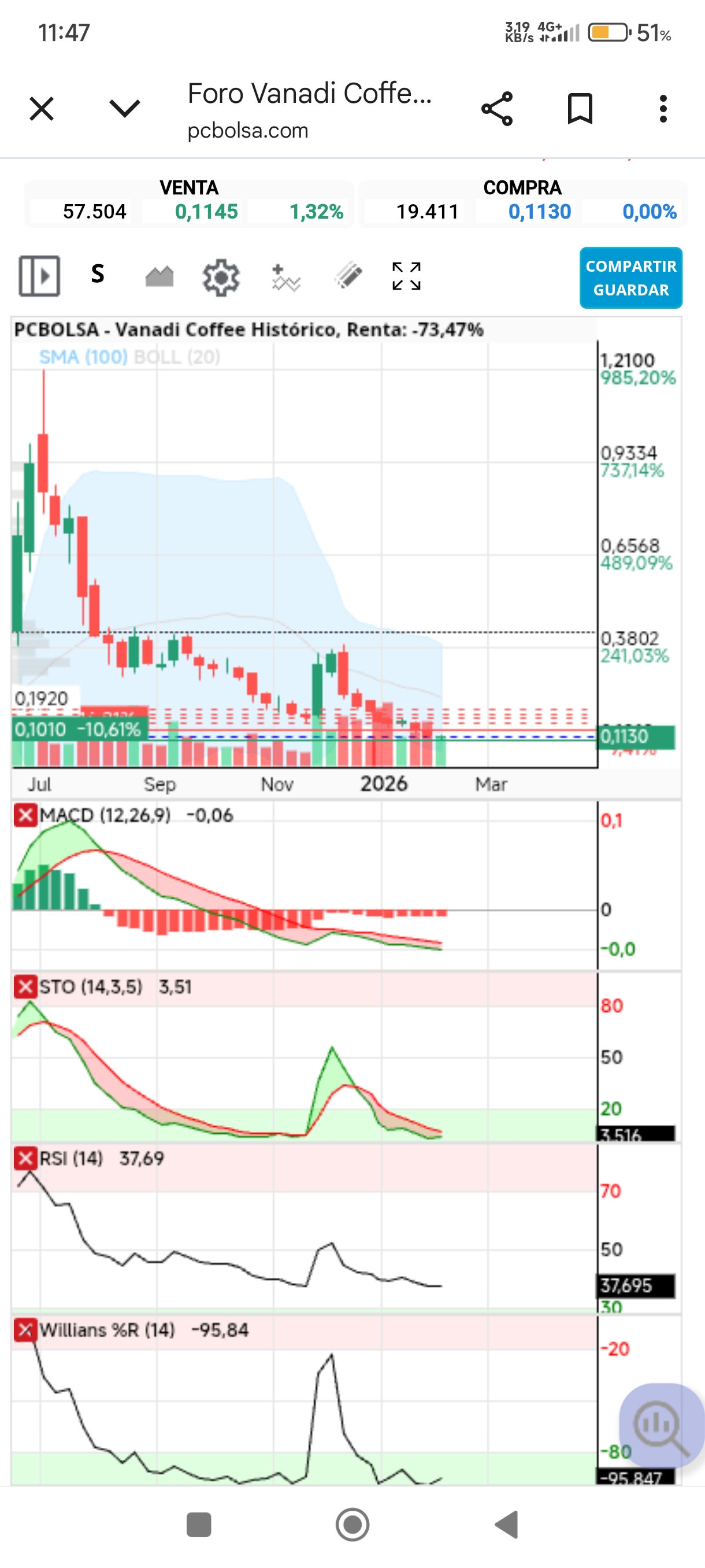
Task: Expand the chart to fullscreen
Action: click(406, 276)
